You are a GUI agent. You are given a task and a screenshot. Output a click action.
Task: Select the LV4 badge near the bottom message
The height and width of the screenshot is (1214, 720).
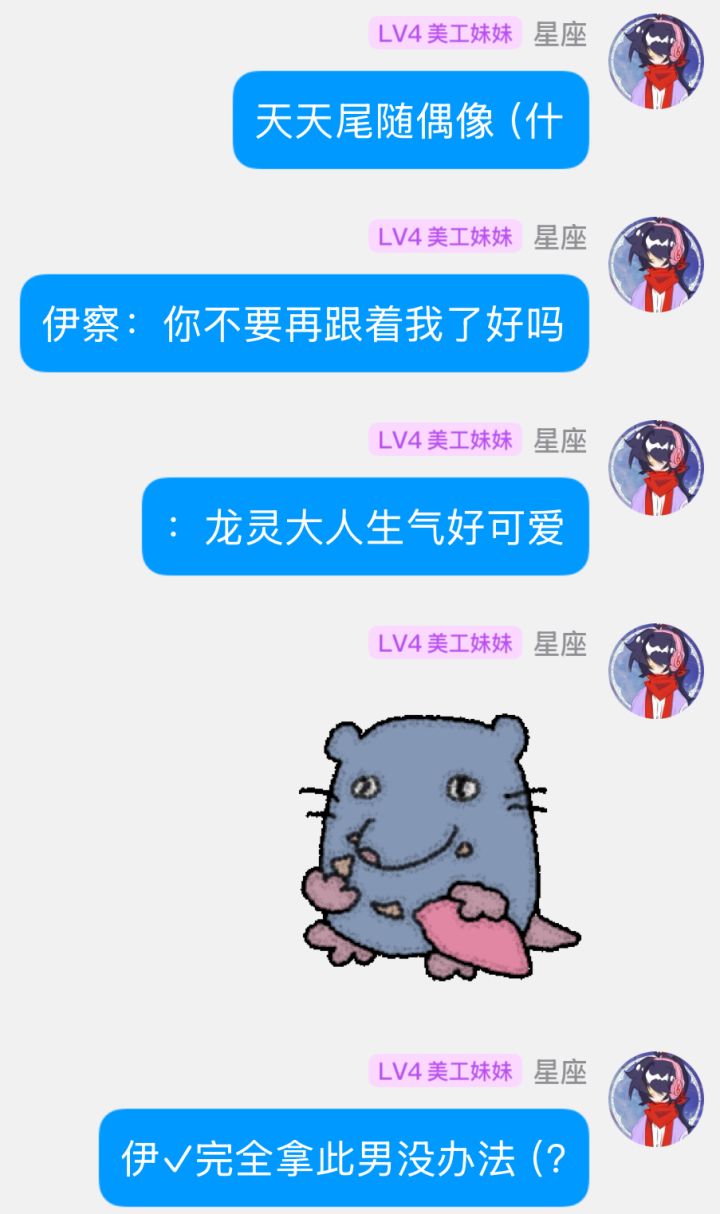click(443, 1072)
